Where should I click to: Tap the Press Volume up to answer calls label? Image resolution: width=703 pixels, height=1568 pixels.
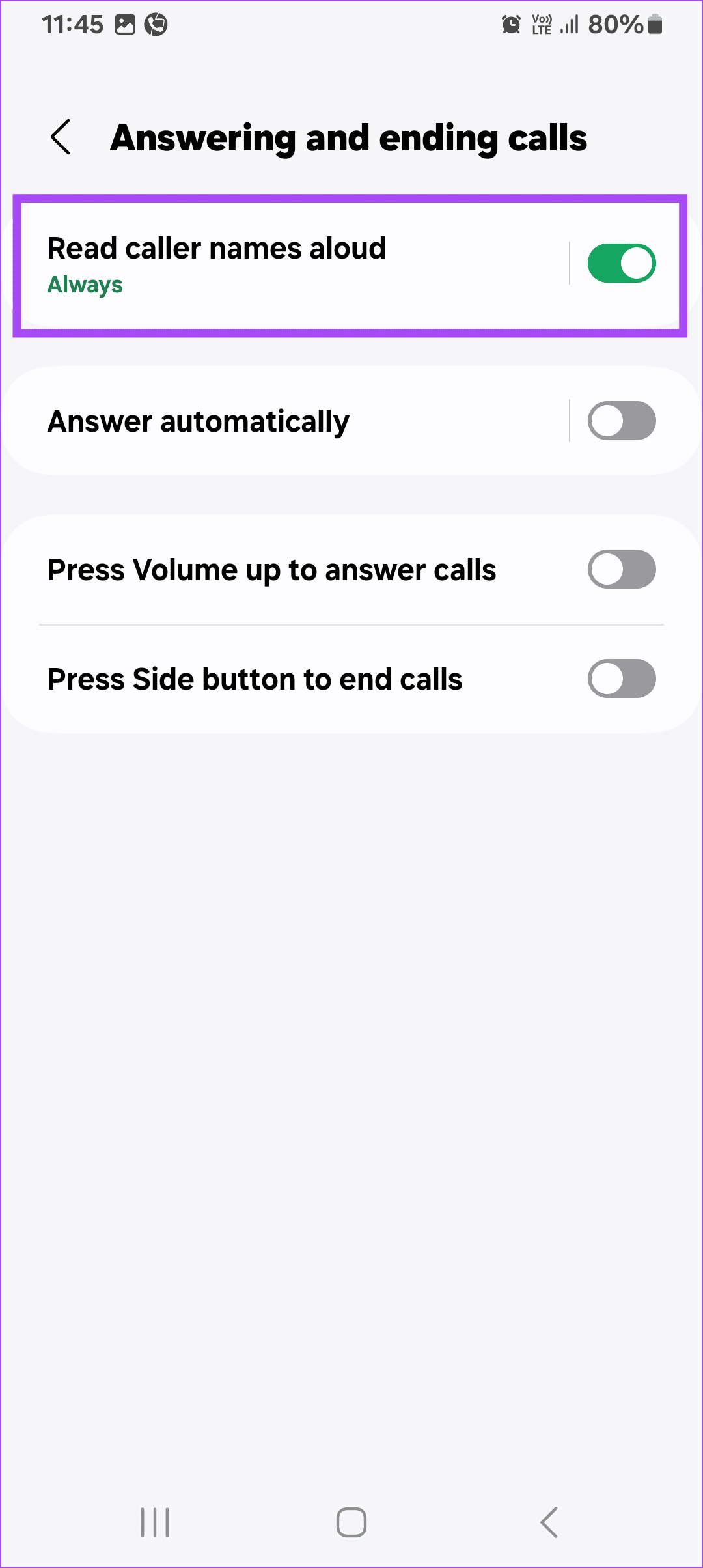click(x=271, y=569)
